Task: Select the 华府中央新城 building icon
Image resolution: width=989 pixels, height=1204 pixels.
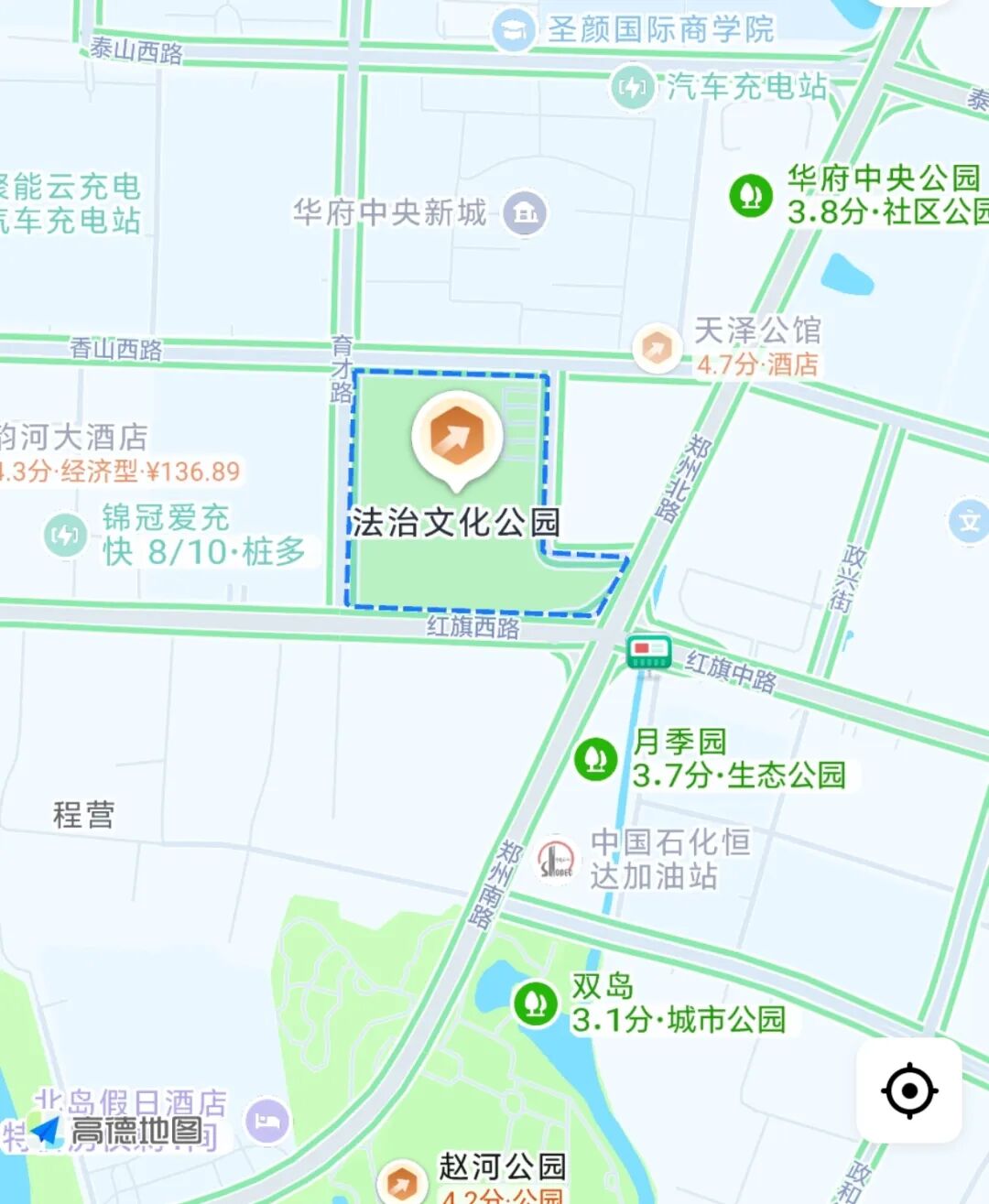Action: coord(524,213)
